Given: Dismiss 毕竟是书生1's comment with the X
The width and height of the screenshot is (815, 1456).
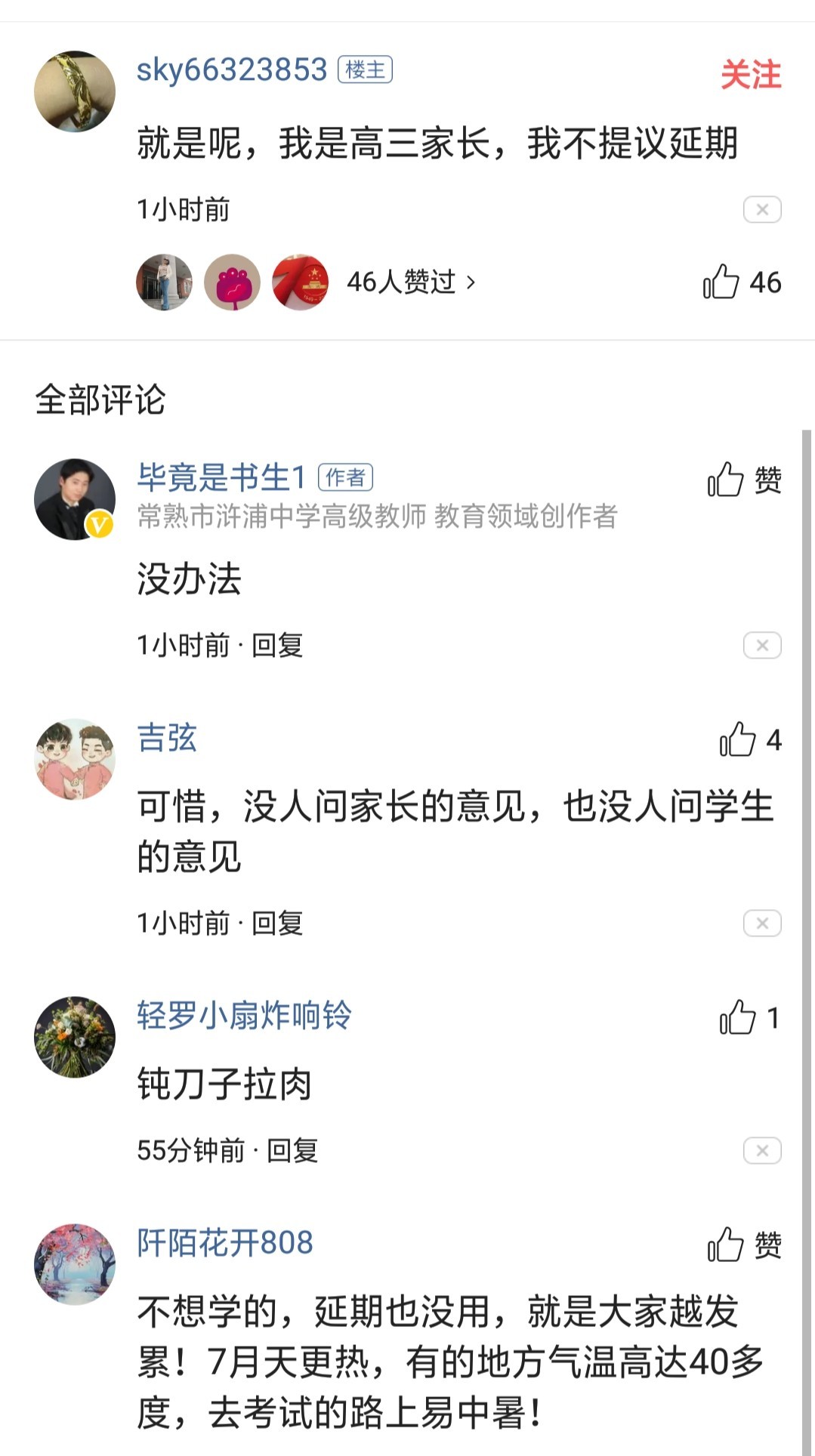Looking at the screenshot, I should (x=761, y=646).
